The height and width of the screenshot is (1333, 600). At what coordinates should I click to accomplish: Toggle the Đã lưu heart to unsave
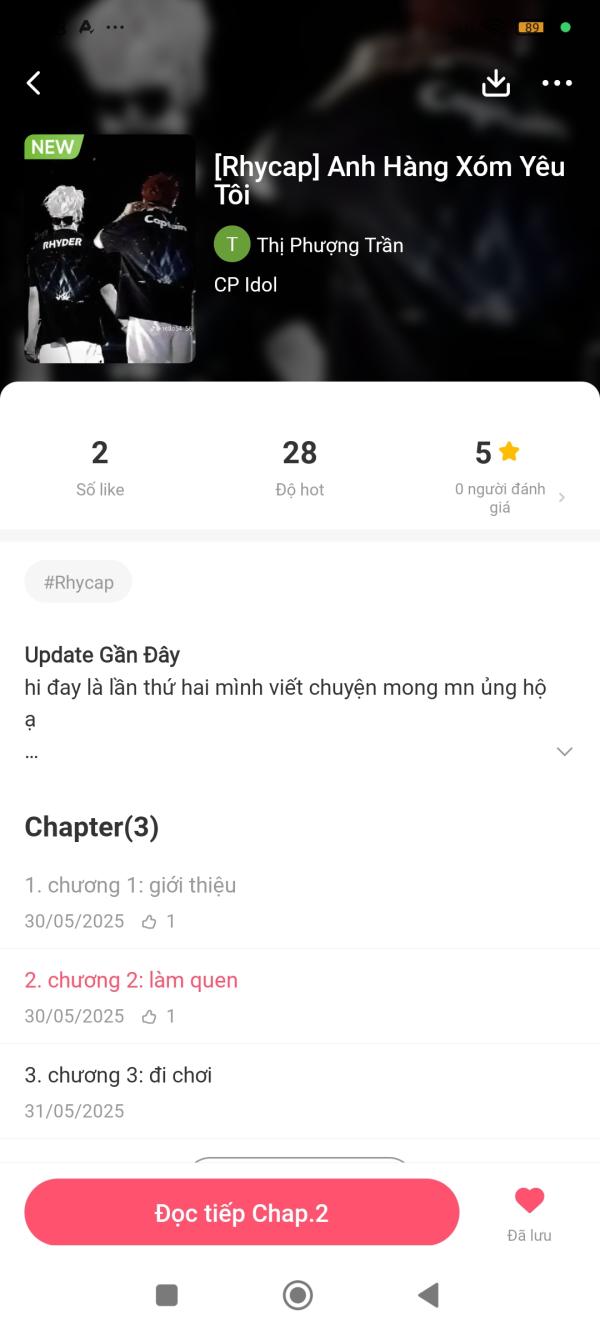(529, 1202)
